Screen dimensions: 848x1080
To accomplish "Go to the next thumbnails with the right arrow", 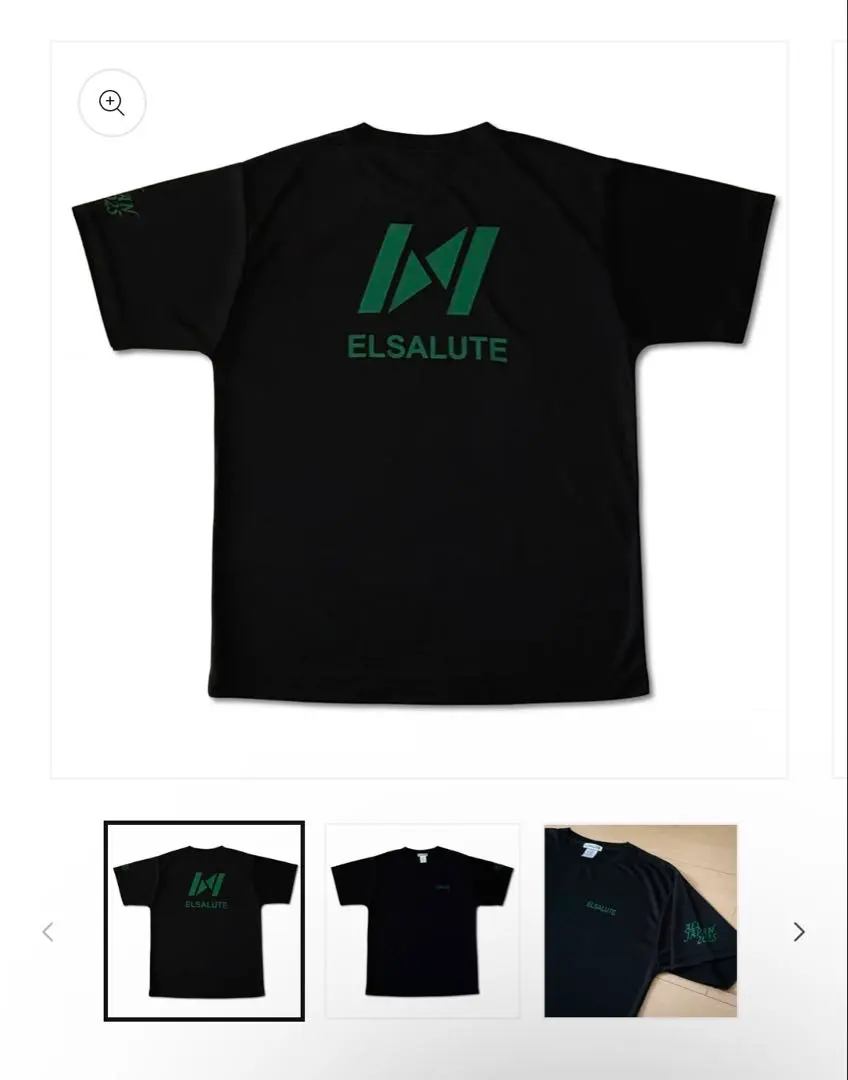I will click(798, 932).
